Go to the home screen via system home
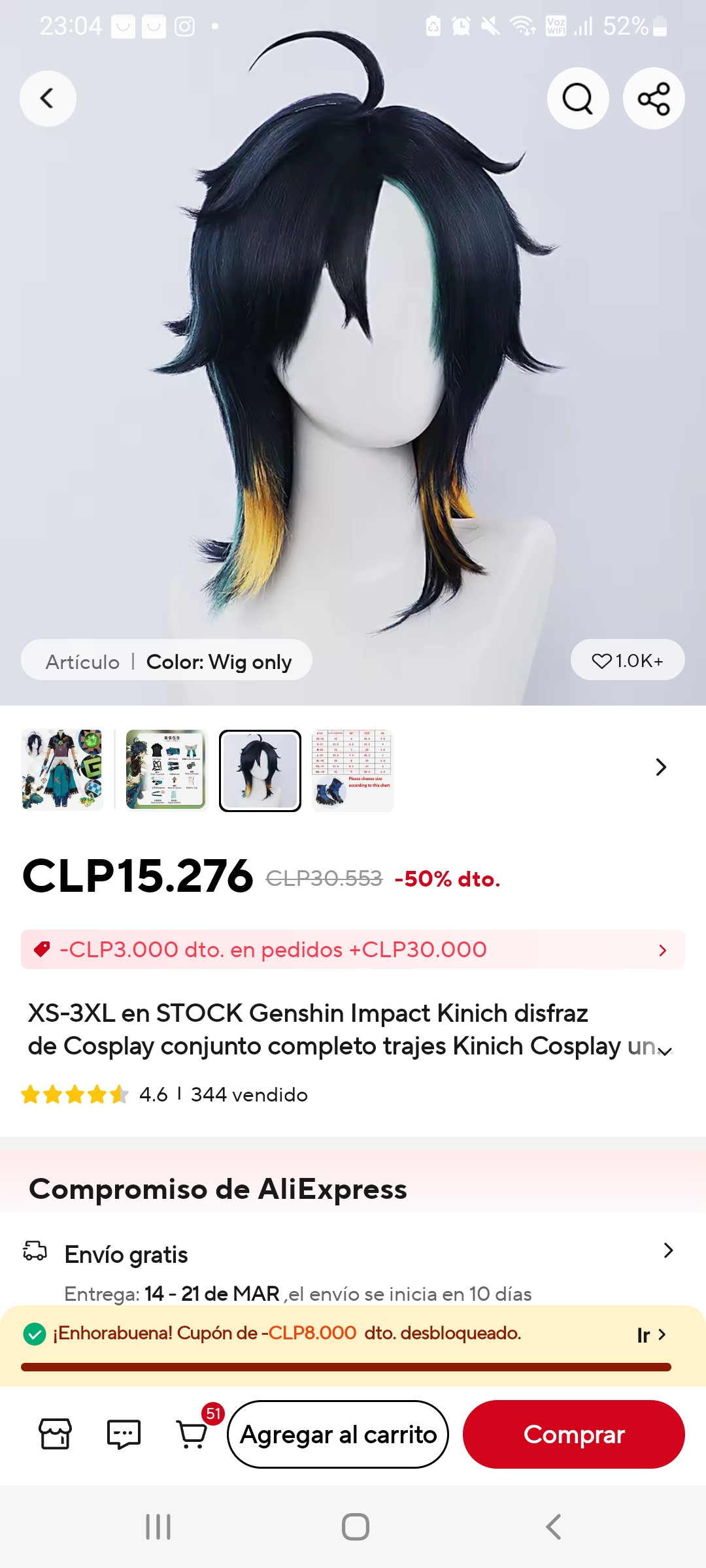Viewport: 706px width, 1568px height. click(355, 1527)
